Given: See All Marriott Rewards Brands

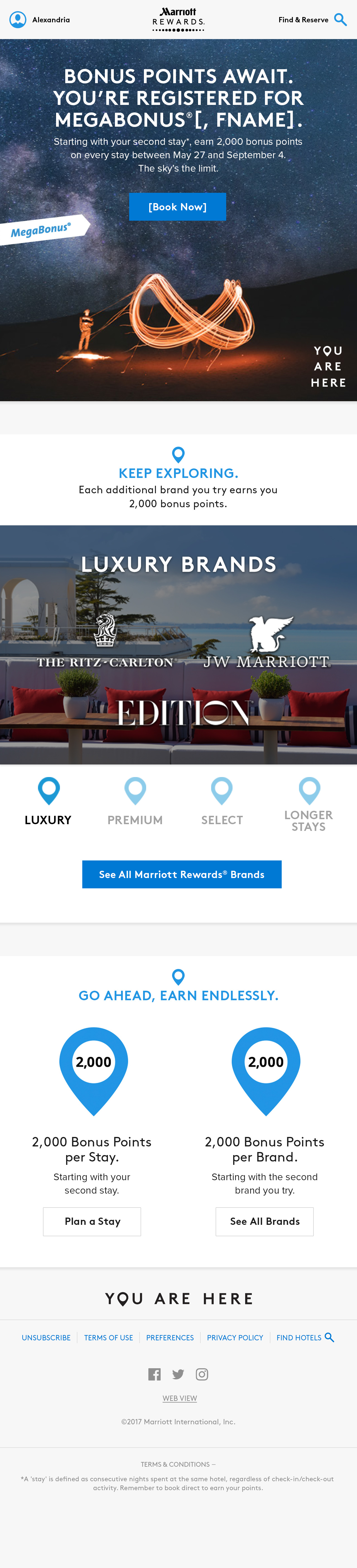Looking at the screenshot, I should click(x=181, y=874).
